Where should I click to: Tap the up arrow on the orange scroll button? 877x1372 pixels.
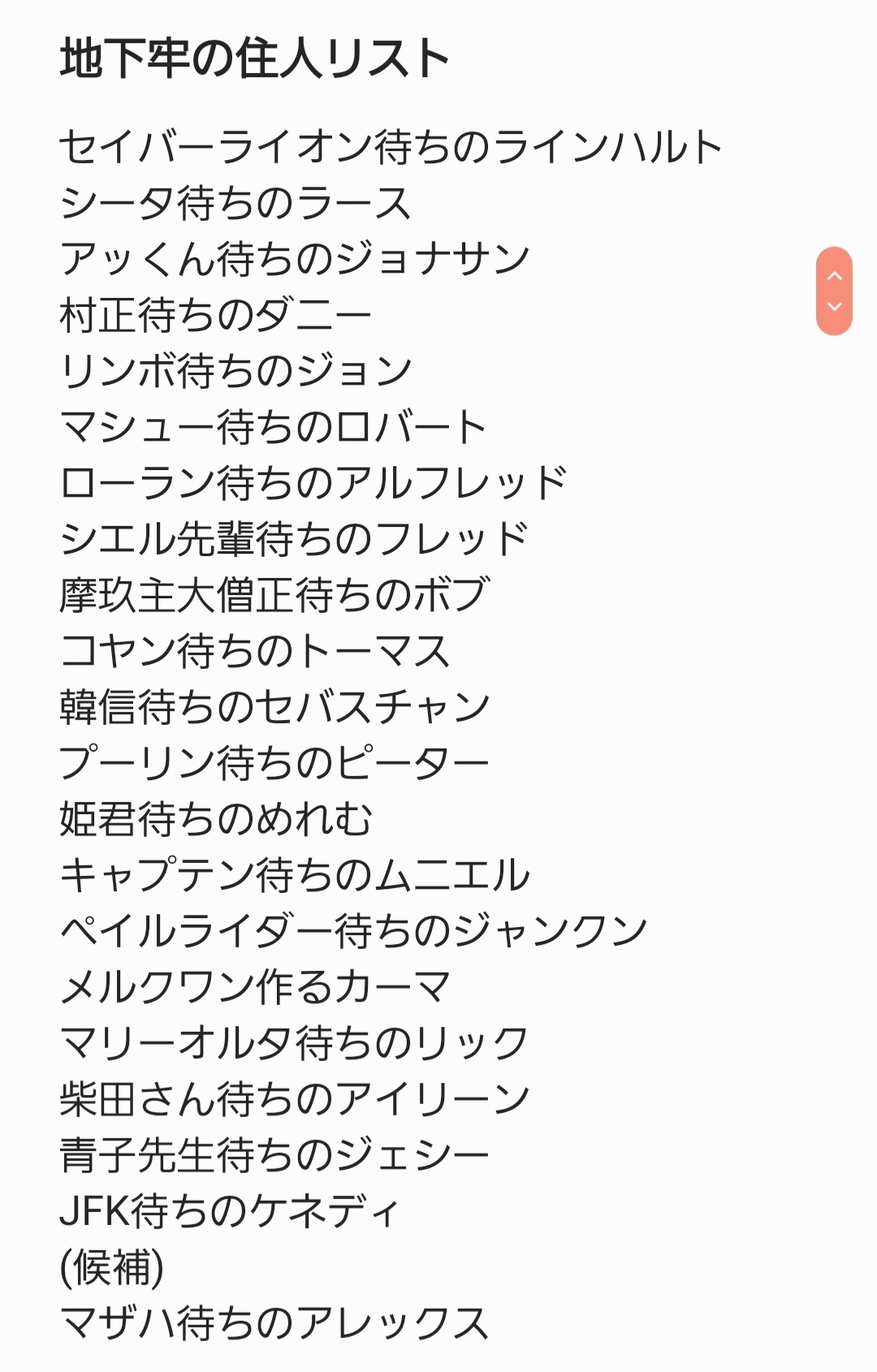[x=834, y=276]
